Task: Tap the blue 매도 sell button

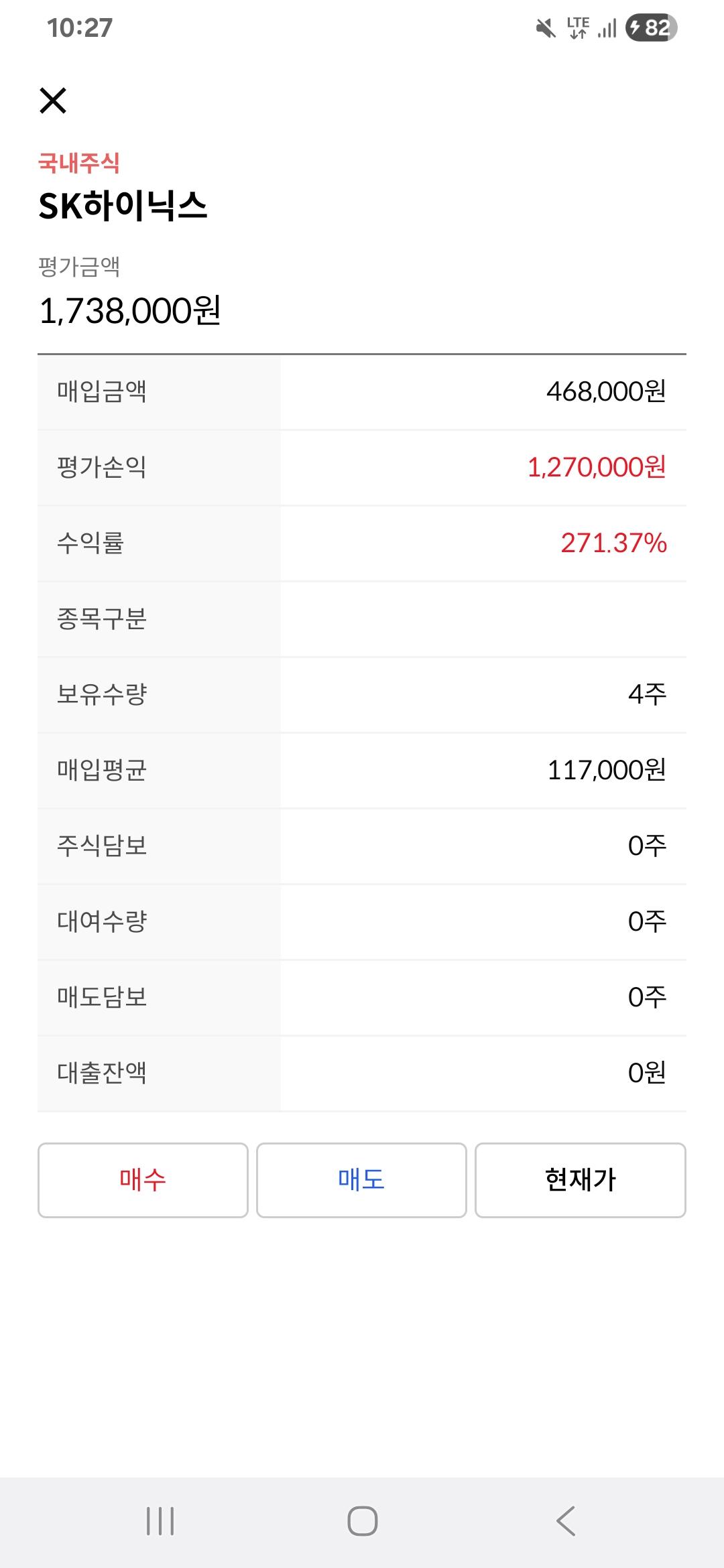Action: (x=361, y=1180)
